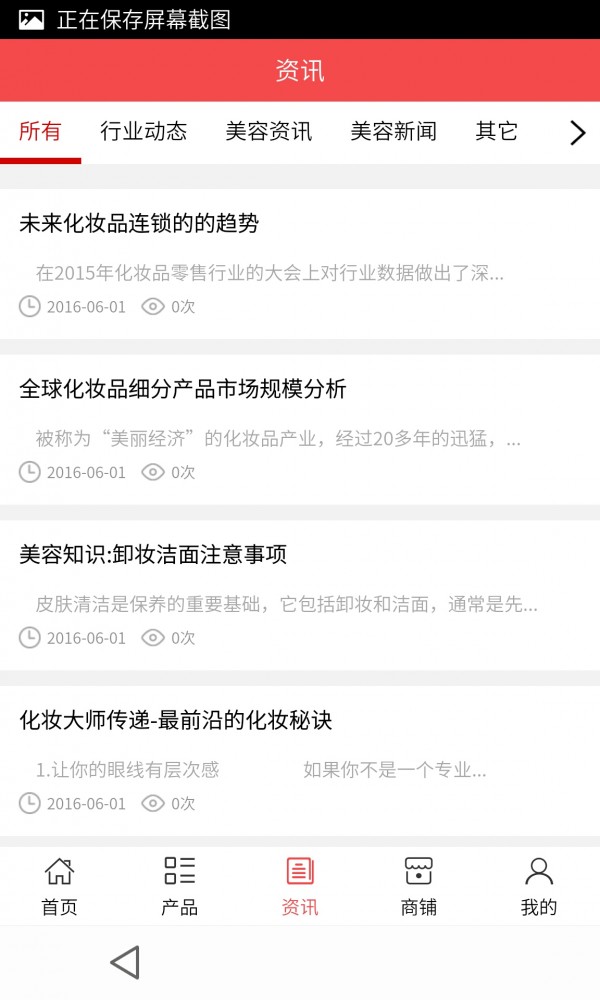Select the 美容资讯 category tab
This screenshot has width=600, height=1000.
268,132
